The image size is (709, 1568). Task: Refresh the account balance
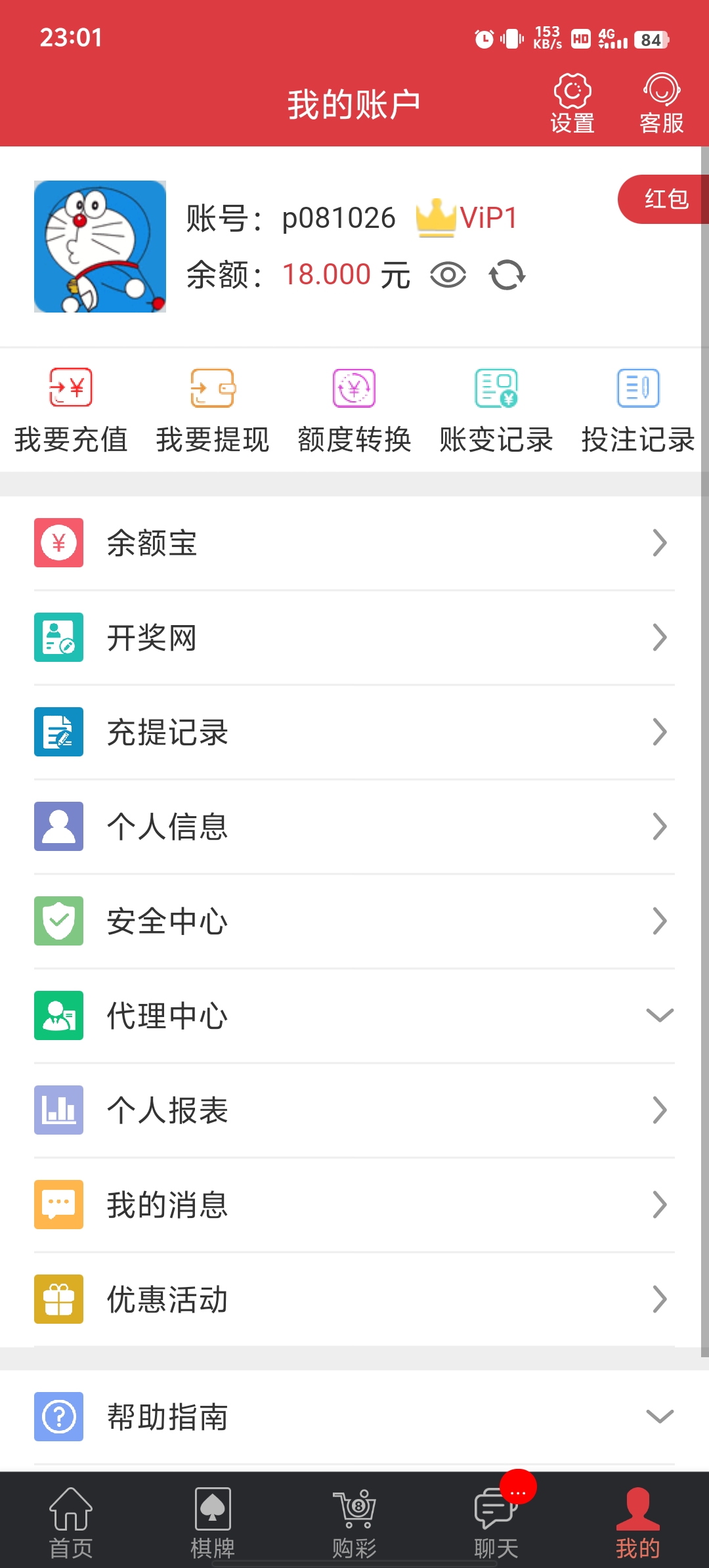click(507, 274)
